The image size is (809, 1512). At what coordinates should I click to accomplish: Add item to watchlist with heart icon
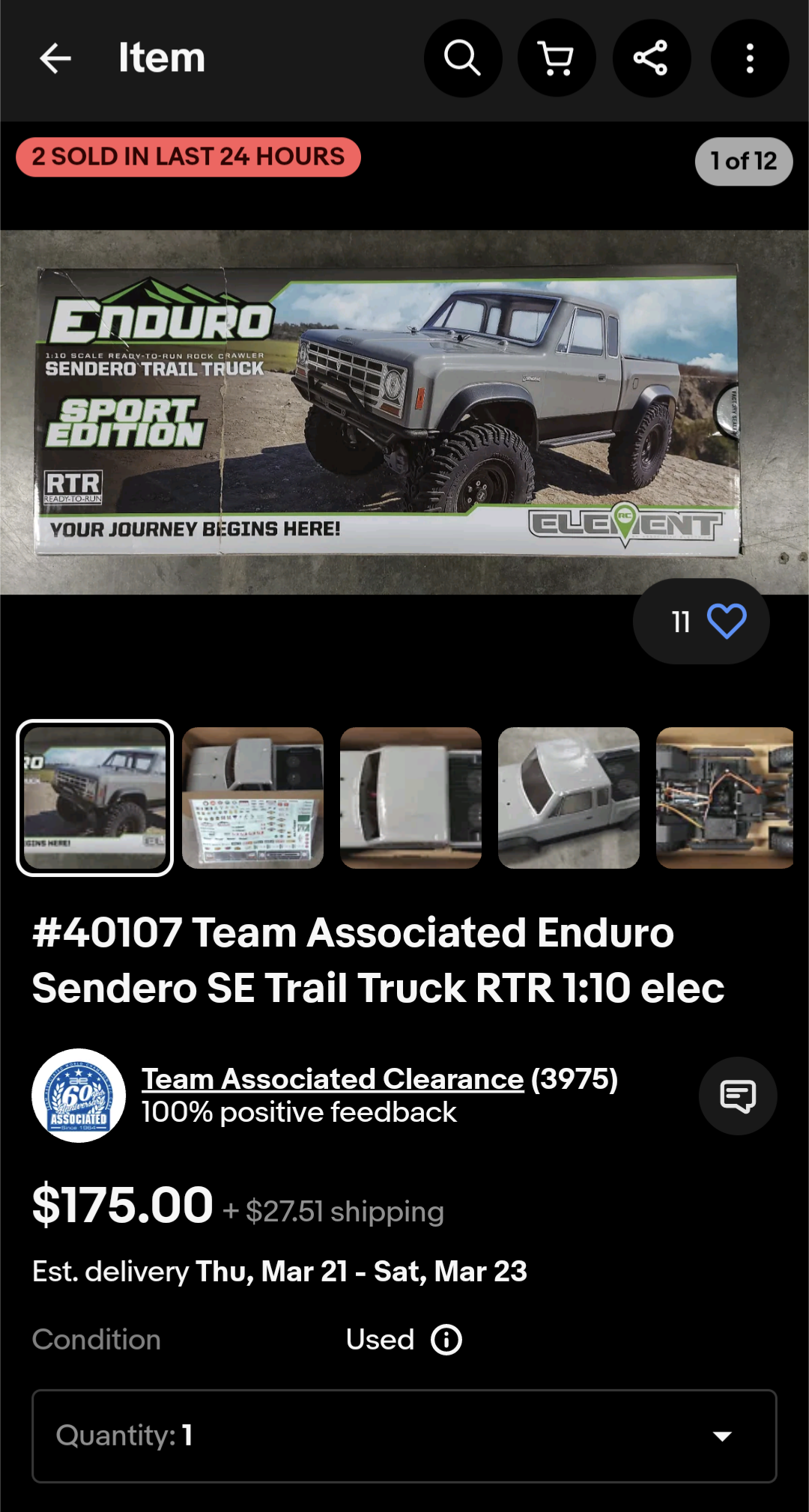click(x=727, y=621)
